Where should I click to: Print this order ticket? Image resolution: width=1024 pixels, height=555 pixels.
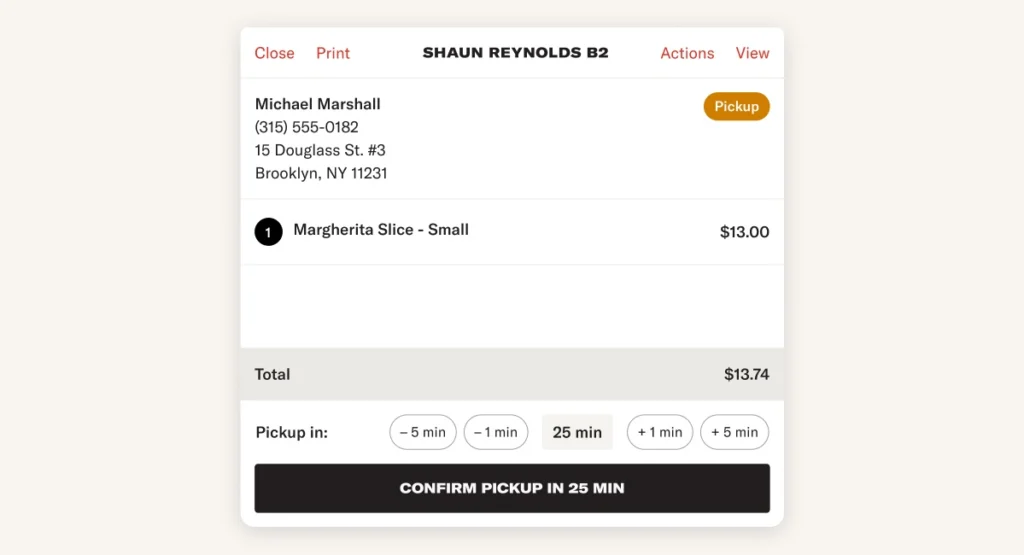click(333, 53)
